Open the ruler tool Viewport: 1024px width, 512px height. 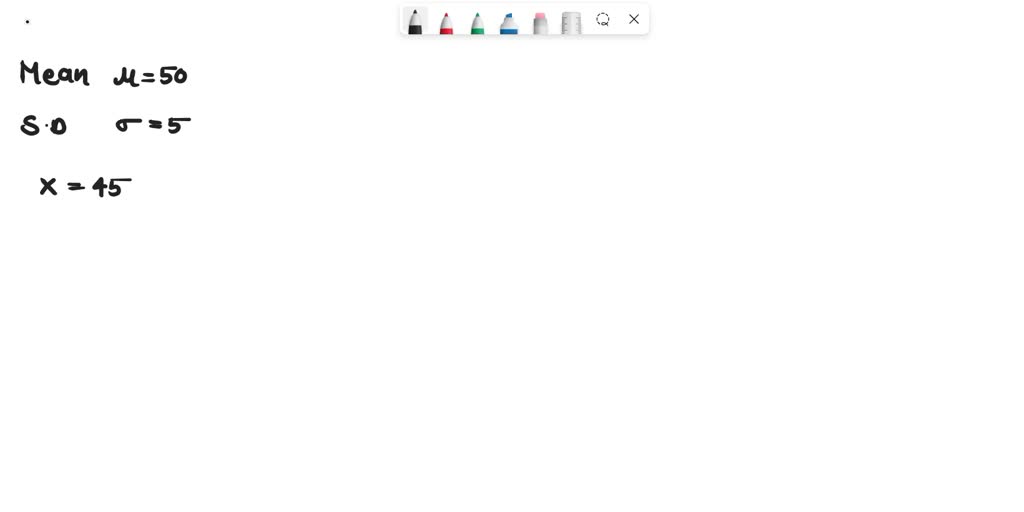coord(571,22)
